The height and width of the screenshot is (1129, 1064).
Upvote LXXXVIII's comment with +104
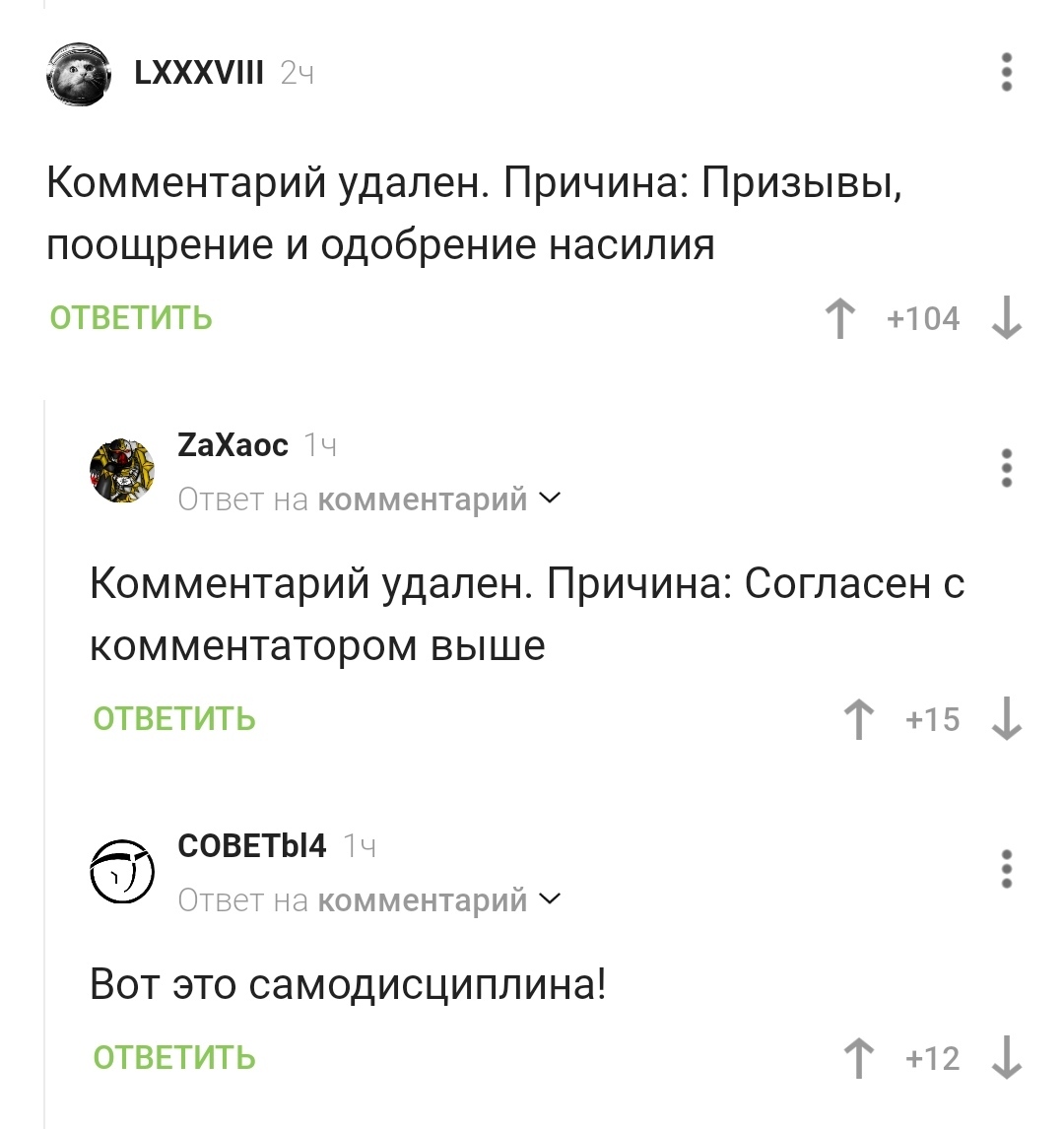point(839,319)
